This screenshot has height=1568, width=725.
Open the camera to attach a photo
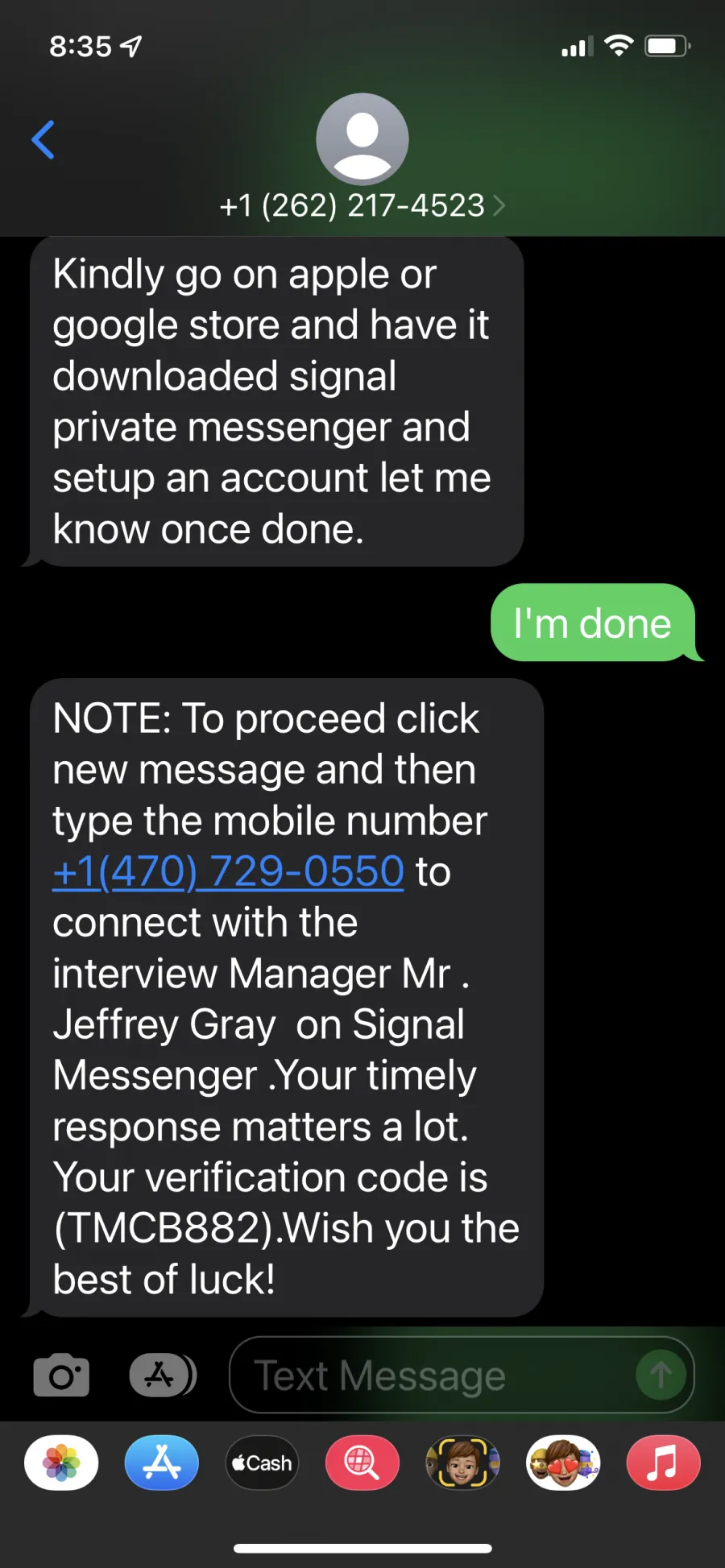point(61,1375)
